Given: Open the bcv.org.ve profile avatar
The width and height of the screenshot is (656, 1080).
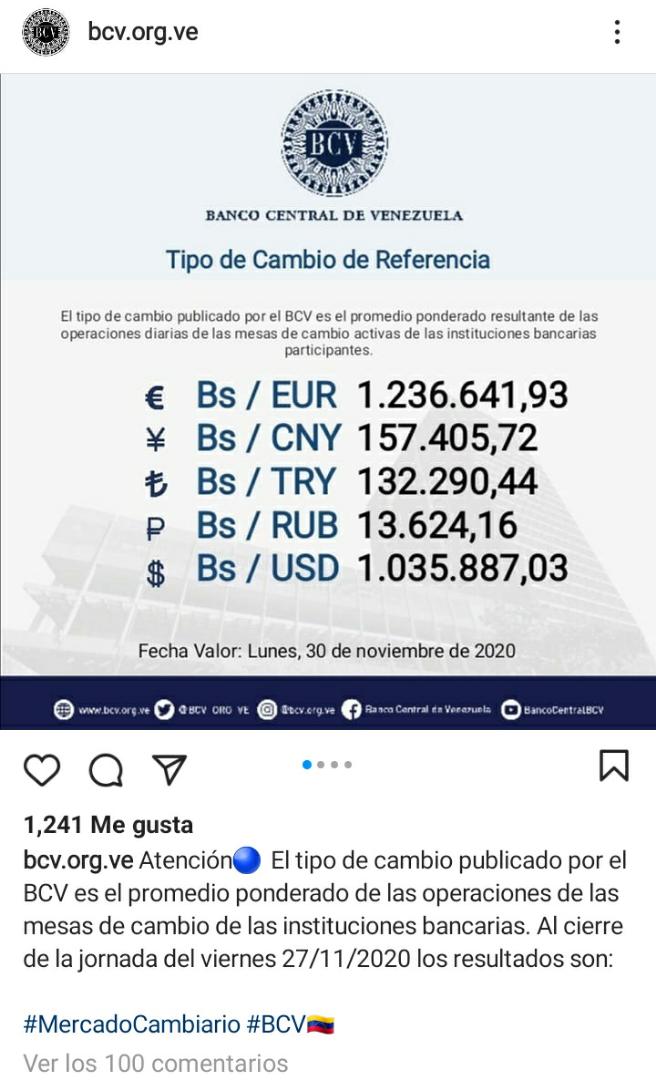Looking at the screenshot, I should click(x=46, y=32).
